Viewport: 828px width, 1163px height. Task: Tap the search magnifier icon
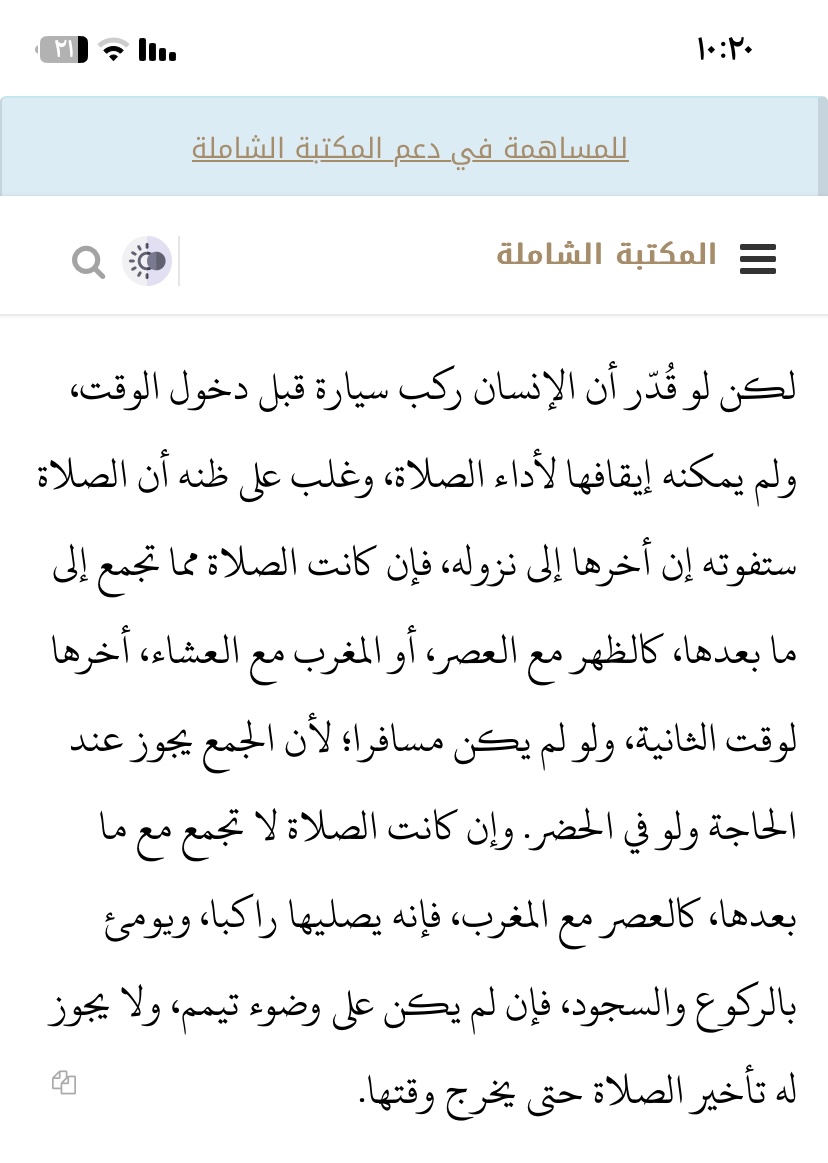[x=89, y=262]
